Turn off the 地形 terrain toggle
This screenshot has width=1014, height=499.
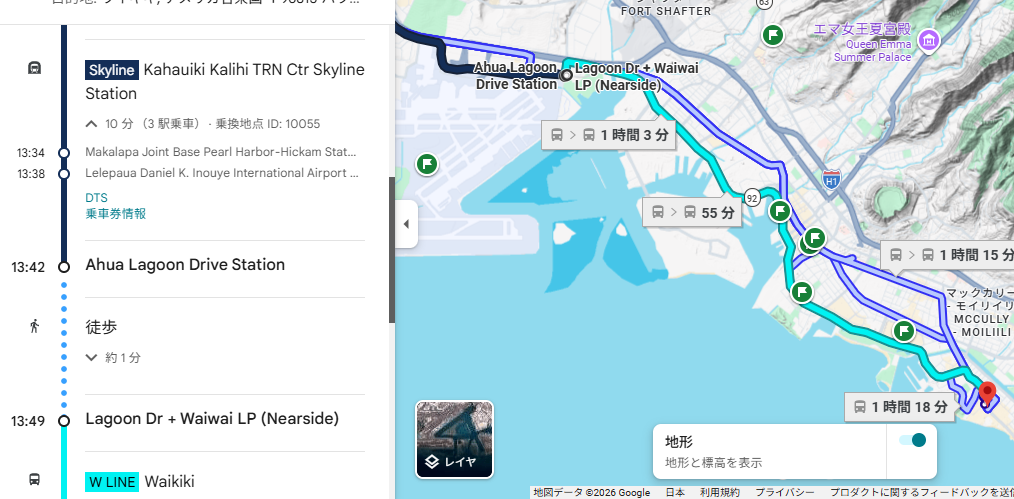tap(911, 441)
